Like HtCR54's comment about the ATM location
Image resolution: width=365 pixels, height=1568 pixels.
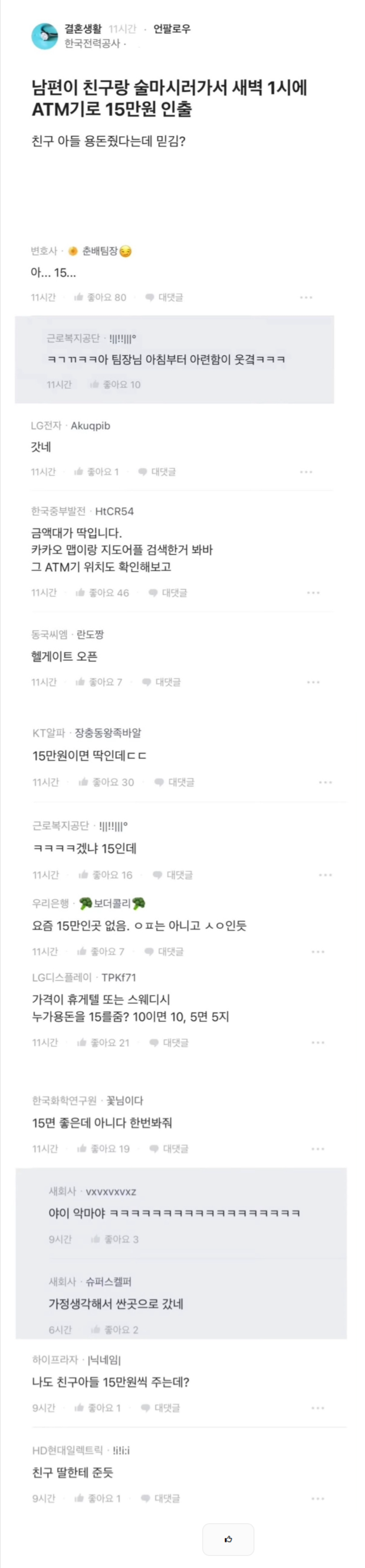[102, 592]
